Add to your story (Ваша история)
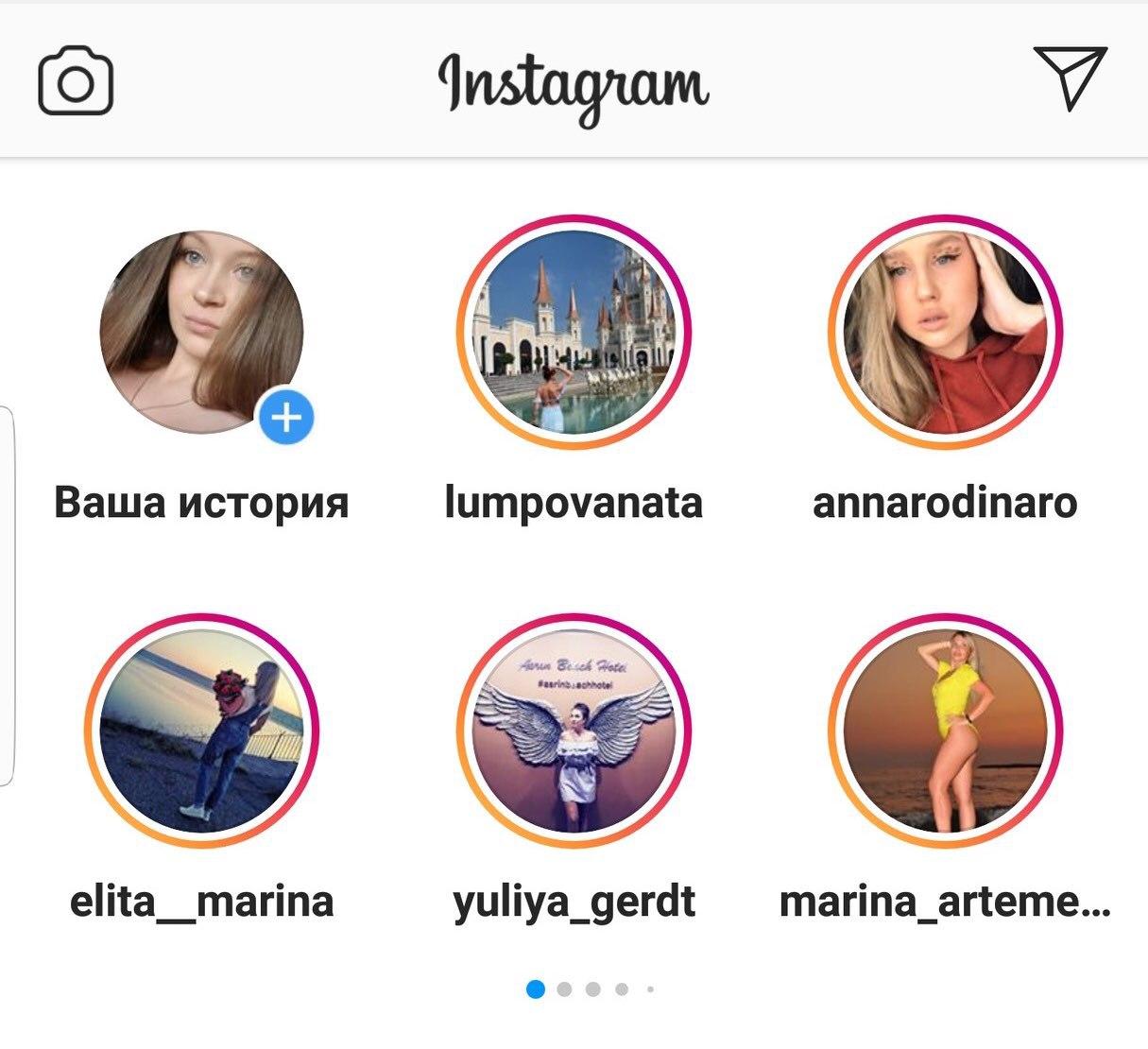Screen dimensions: 1148x1049 tap(201, 333)
